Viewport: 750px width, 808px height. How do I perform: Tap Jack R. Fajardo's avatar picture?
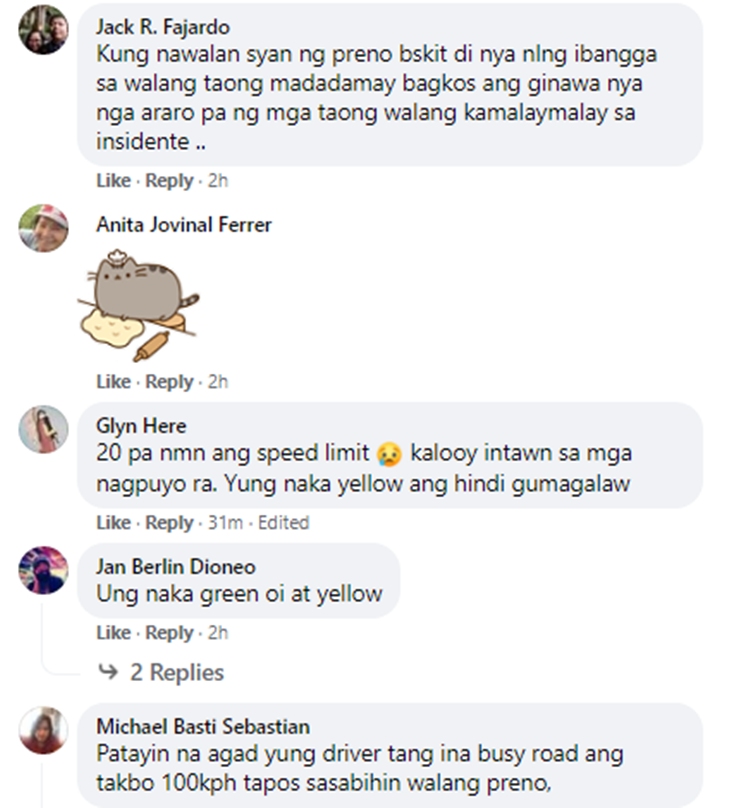(x=44, y=30)
